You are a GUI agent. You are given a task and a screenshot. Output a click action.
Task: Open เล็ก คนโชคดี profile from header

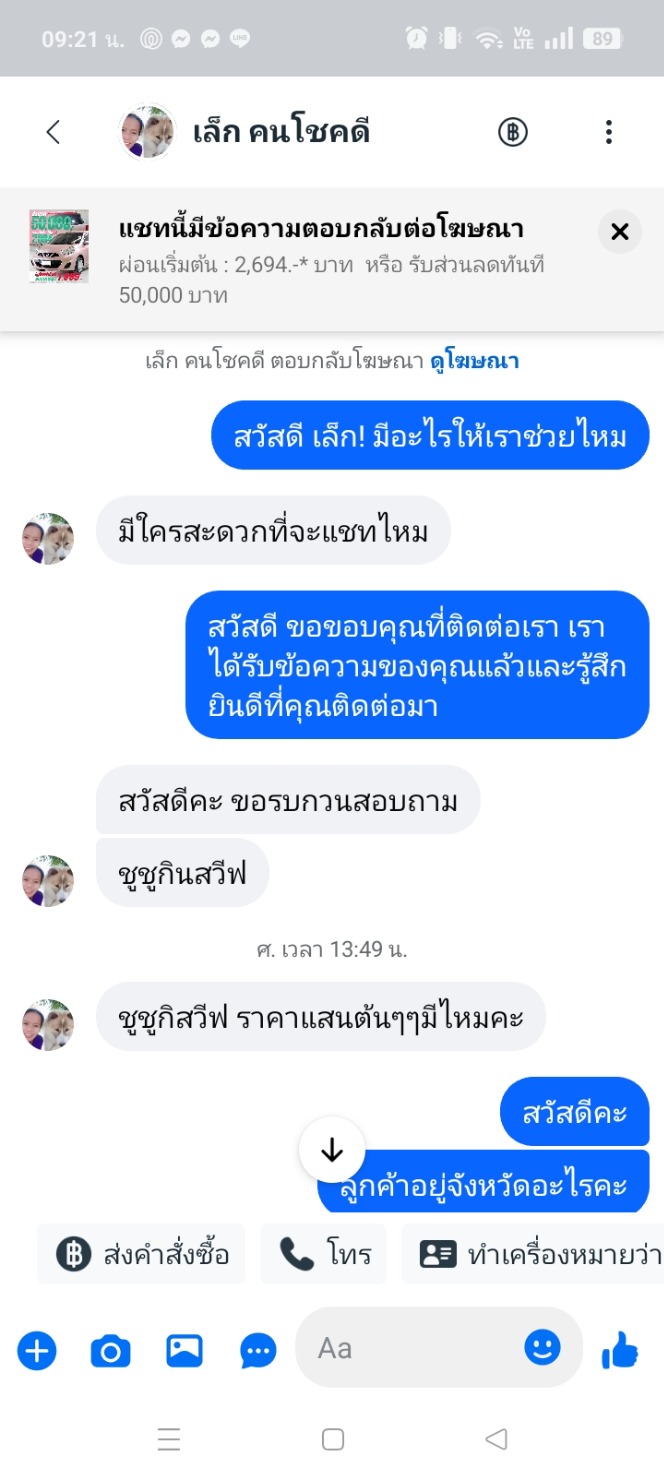(x=280, y=132)
